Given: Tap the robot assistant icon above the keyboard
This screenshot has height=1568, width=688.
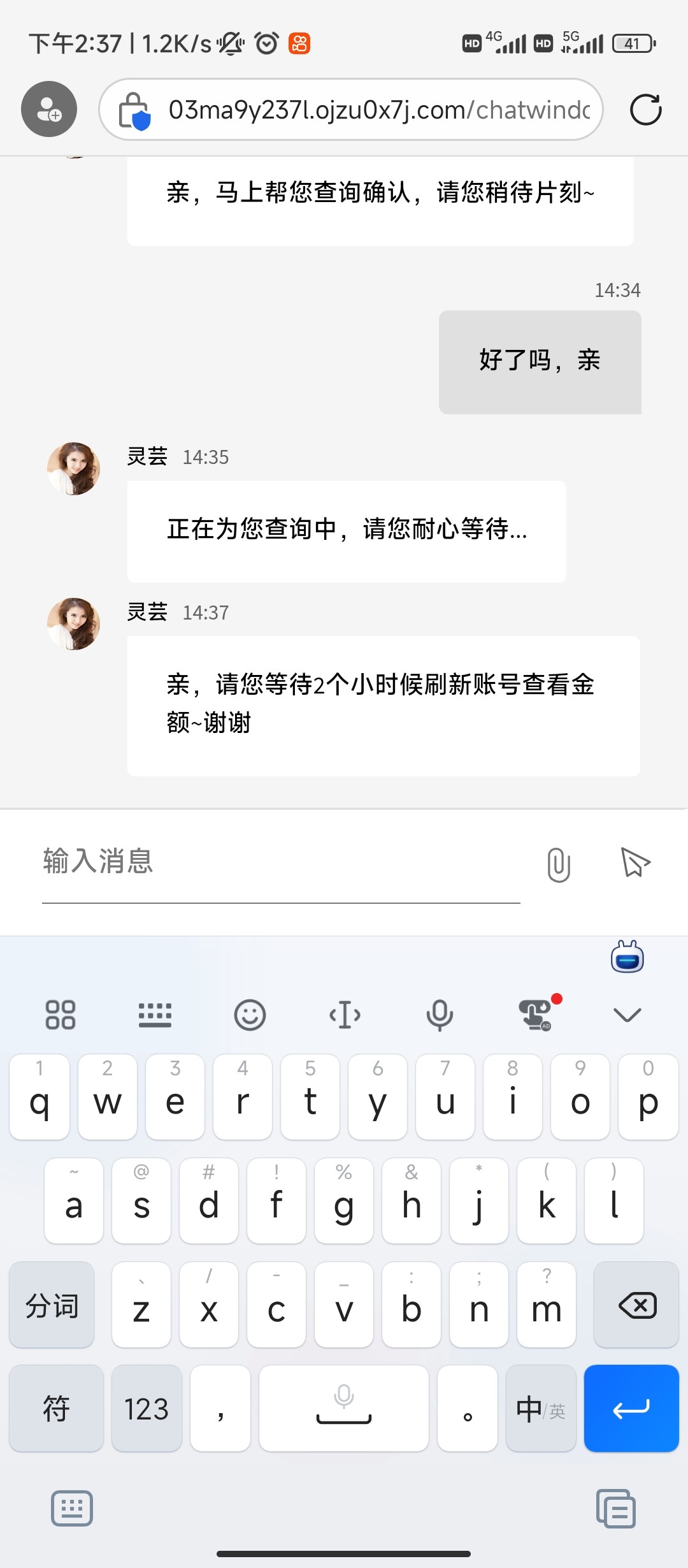Looking at the screenshot, I should click(x=627, y=957).
